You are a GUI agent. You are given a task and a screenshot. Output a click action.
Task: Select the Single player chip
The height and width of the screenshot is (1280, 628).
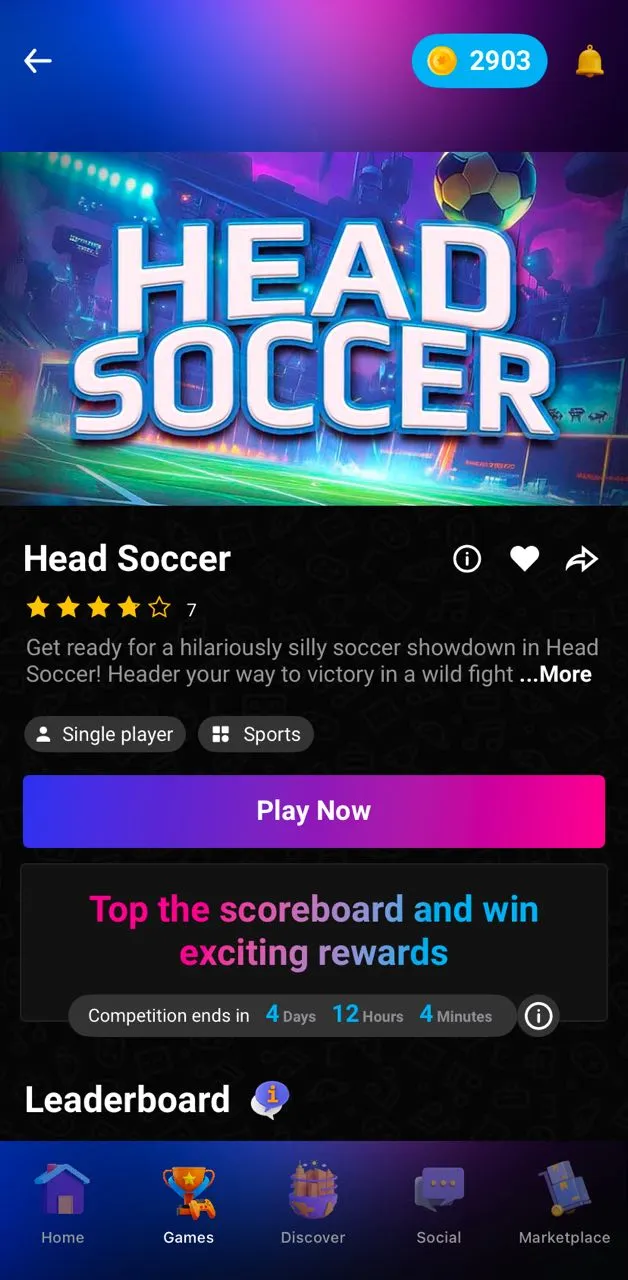click(x=105, y=734)
